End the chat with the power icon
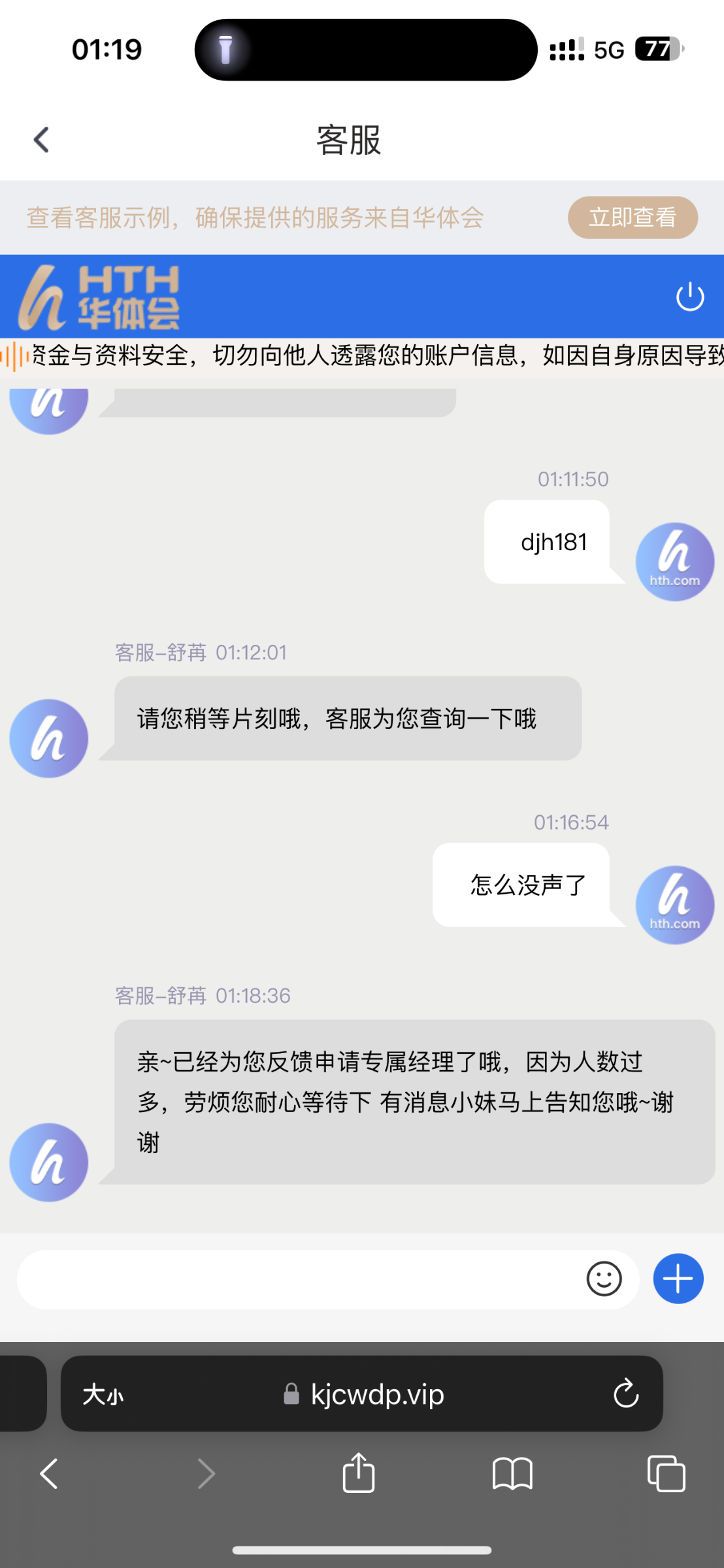Image resolution: width=724 pixels, height=1568 pixels. 689,297
